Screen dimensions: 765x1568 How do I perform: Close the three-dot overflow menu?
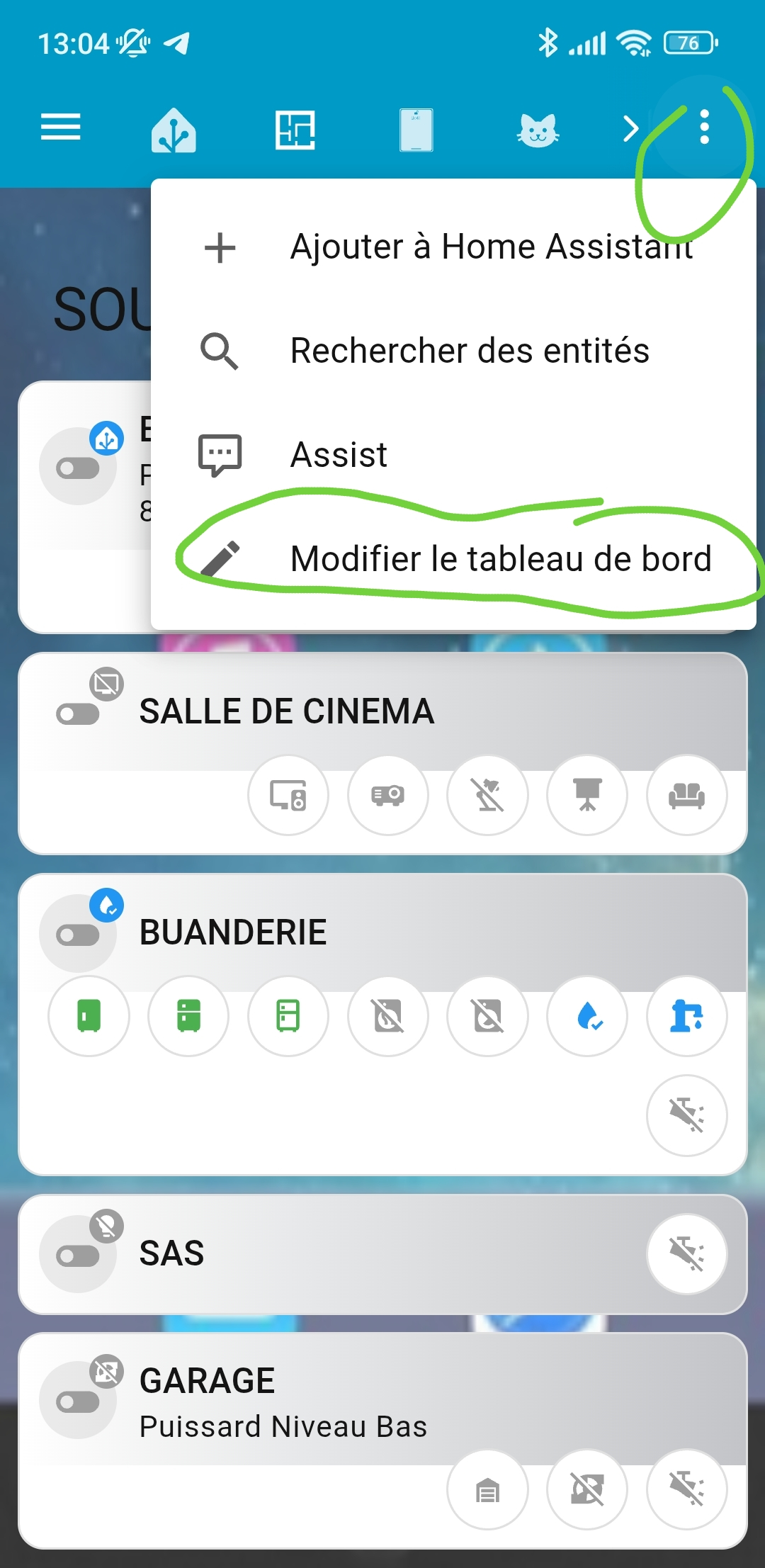703,128
